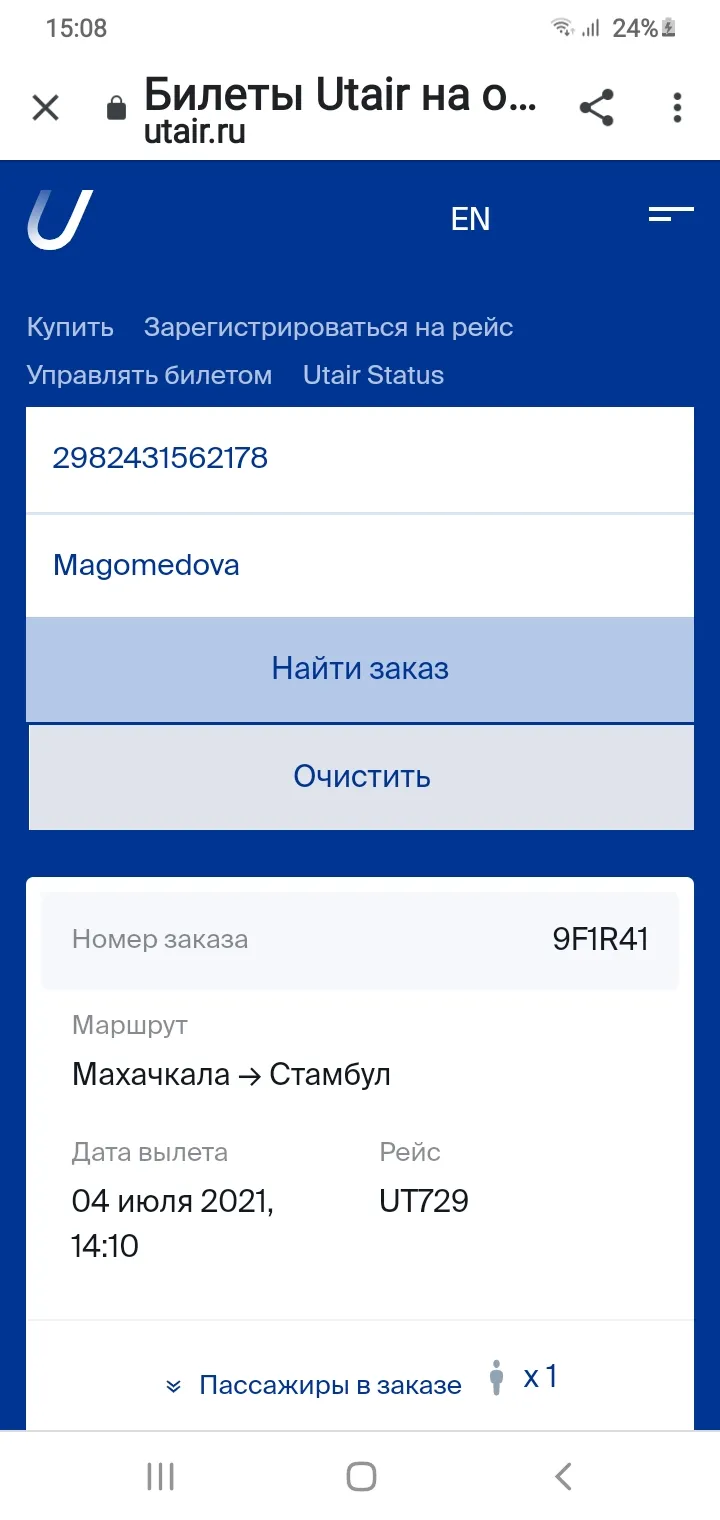Go back with system back button

(x=563, y=1476)
